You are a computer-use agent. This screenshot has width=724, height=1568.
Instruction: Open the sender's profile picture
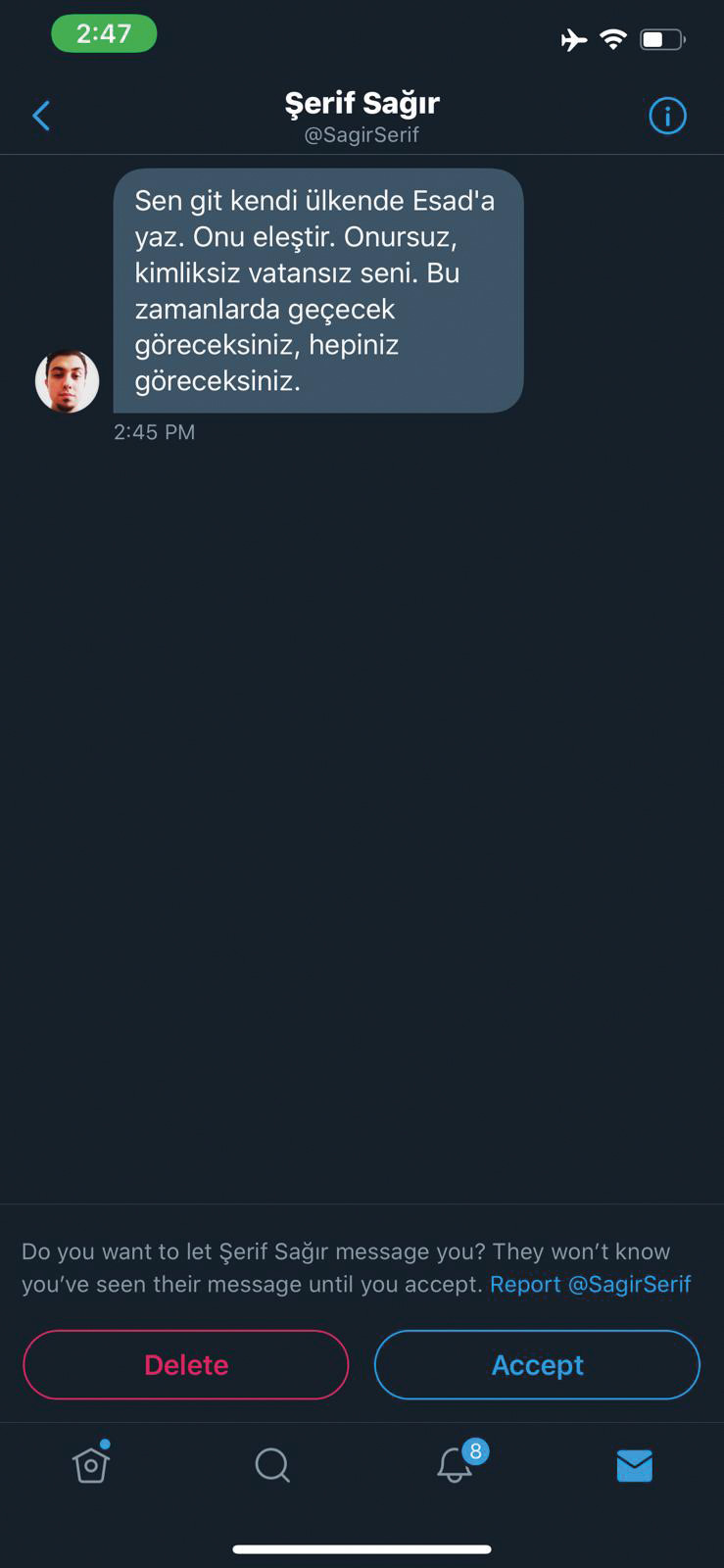68,381
